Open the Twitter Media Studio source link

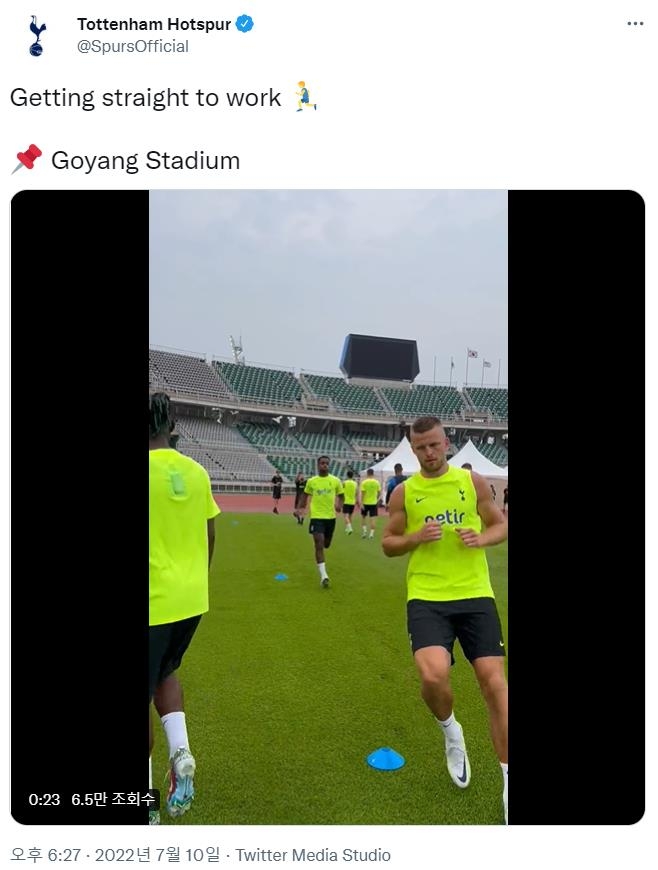(313, 855)
